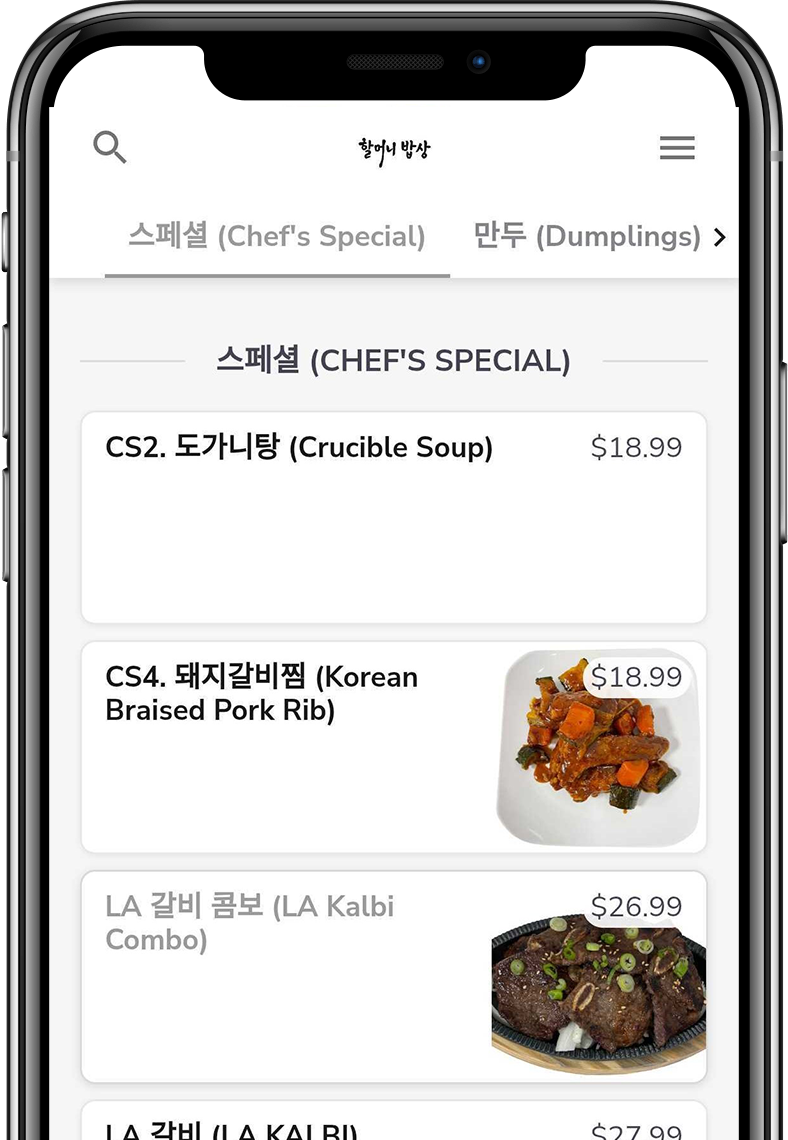
Task: Switch to the 만두 (Dumplings) tab
Action: coord(586,237)
